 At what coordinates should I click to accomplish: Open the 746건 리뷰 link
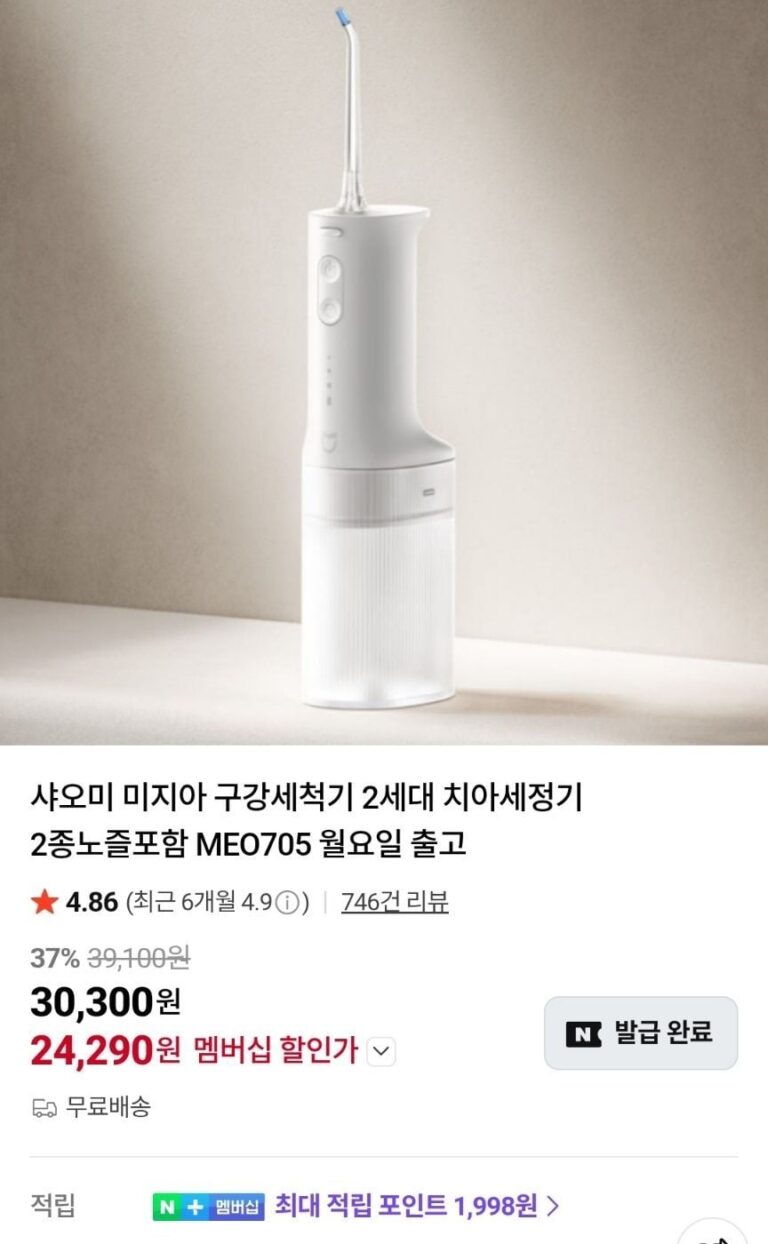pos(394,902)
